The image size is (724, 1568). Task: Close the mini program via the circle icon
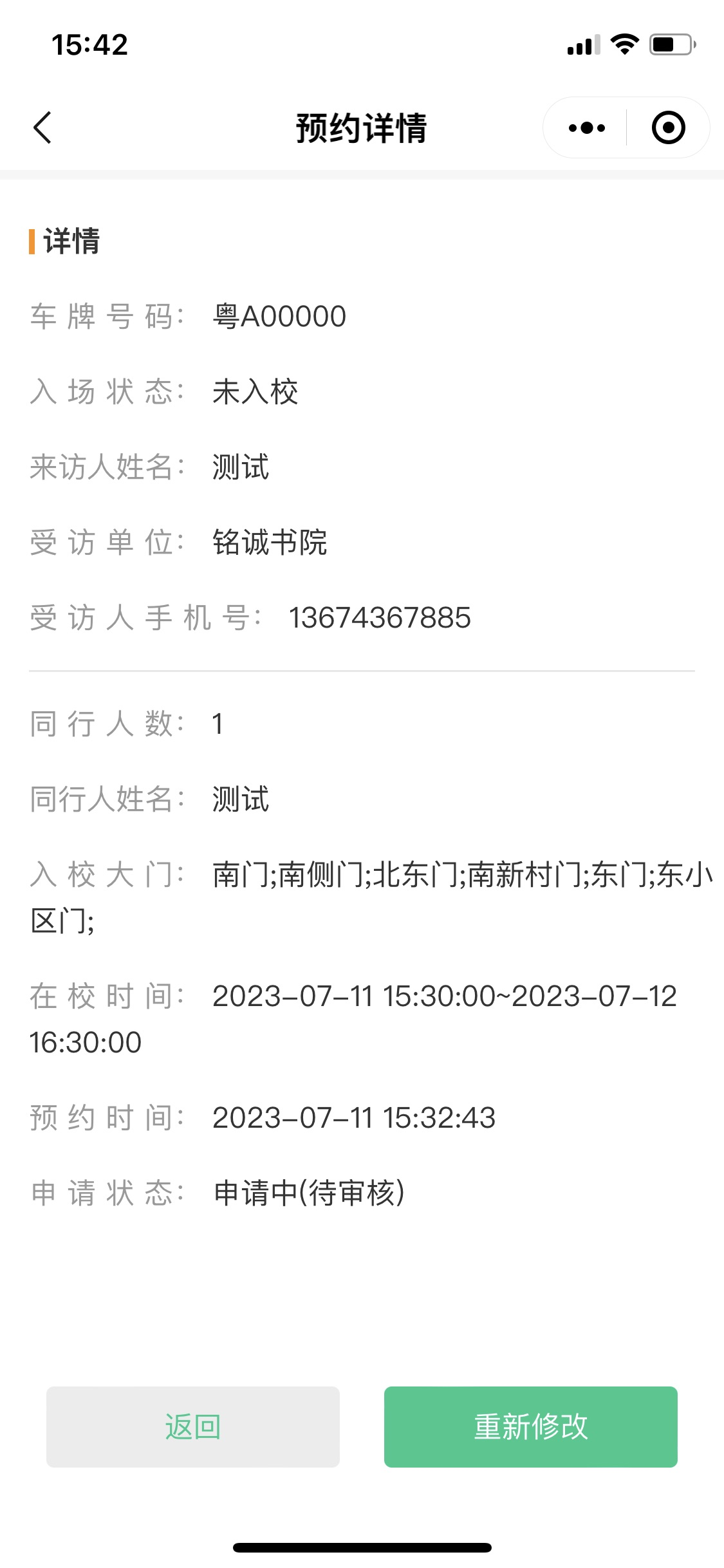(x=668, y=127)
